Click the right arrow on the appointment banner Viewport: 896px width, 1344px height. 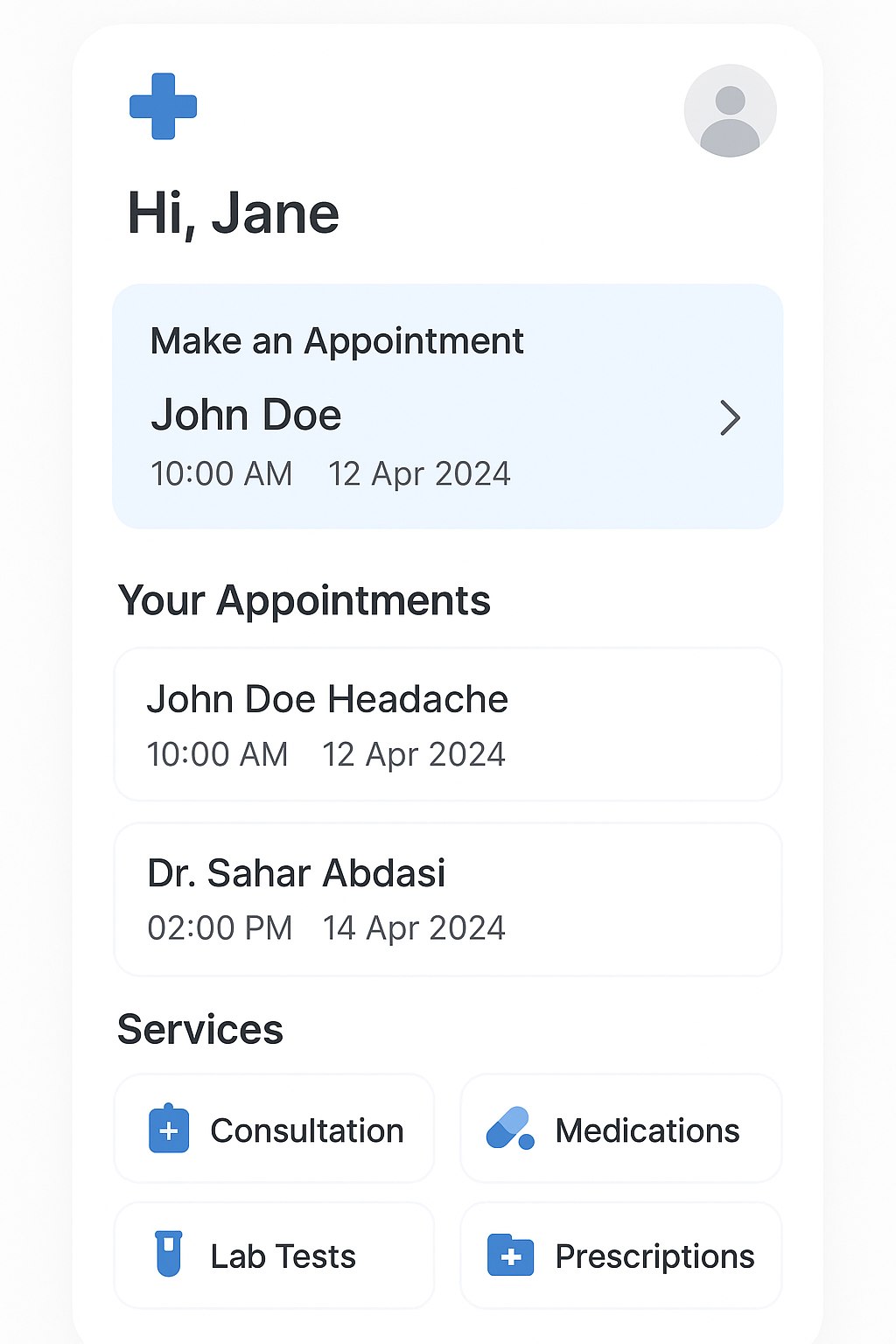(731, 419)
